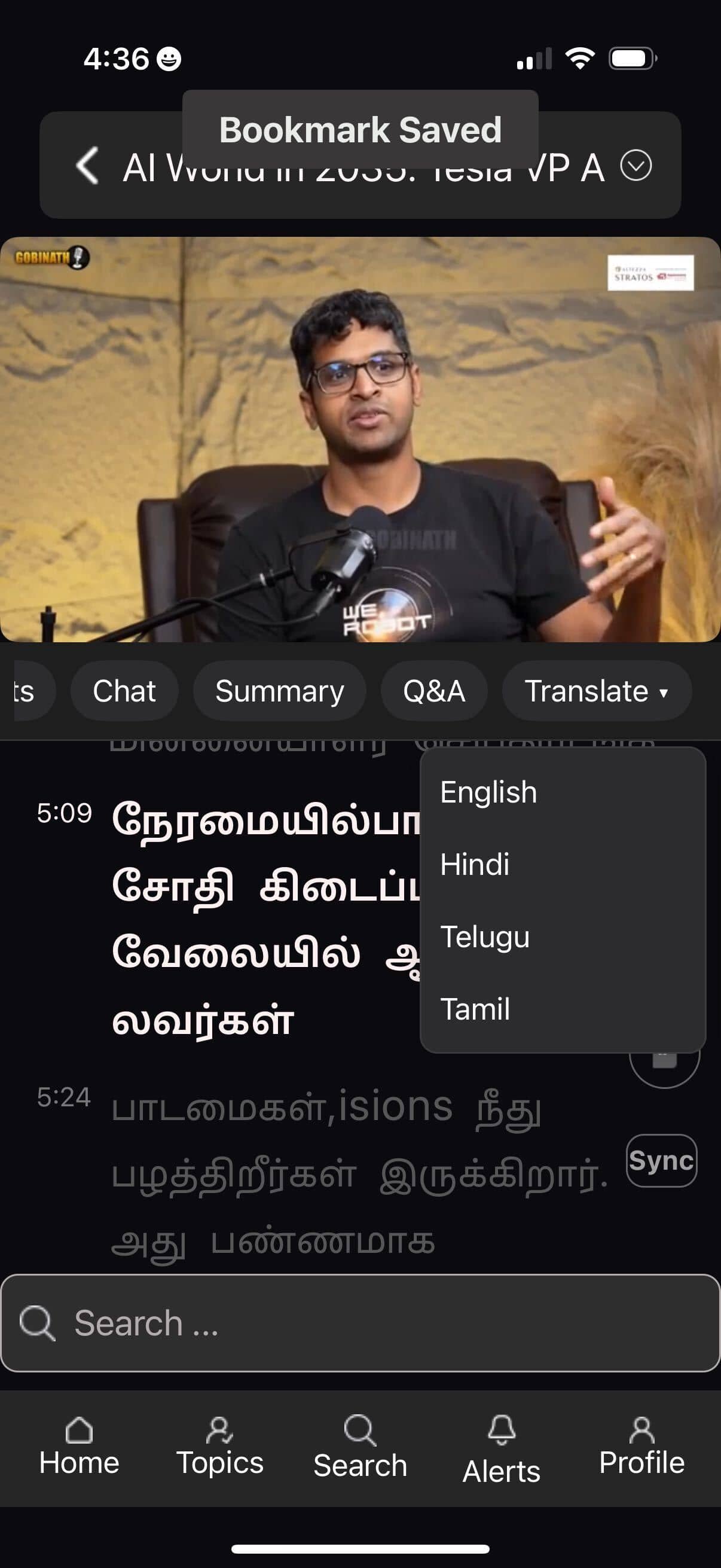The width and height of the screenshot is (721, 1568).
Task: Switch to the Summary chip
Action: click(x=279, y=691)
